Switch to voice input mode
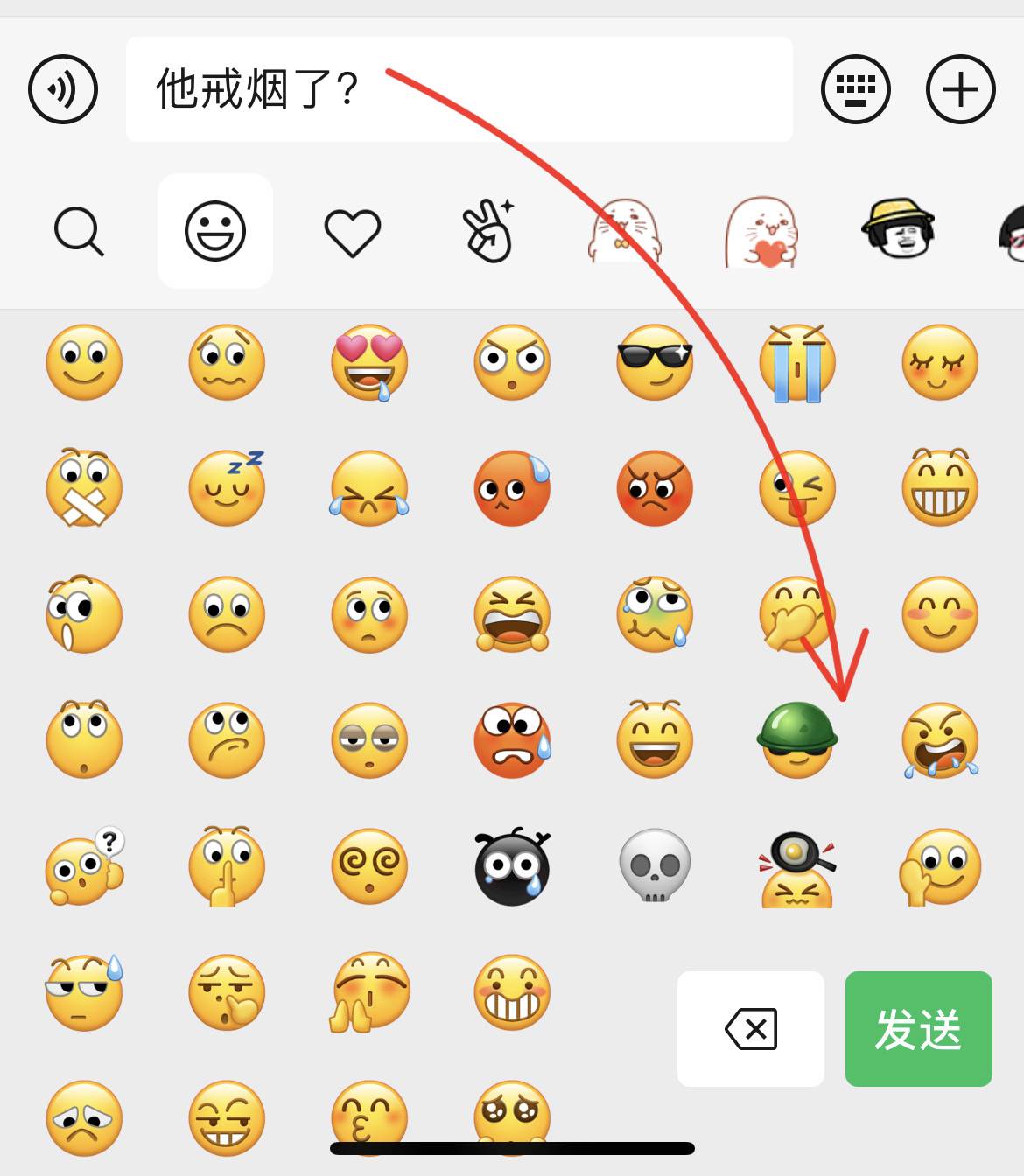Screen dimensions: 1024x1176 63,89
